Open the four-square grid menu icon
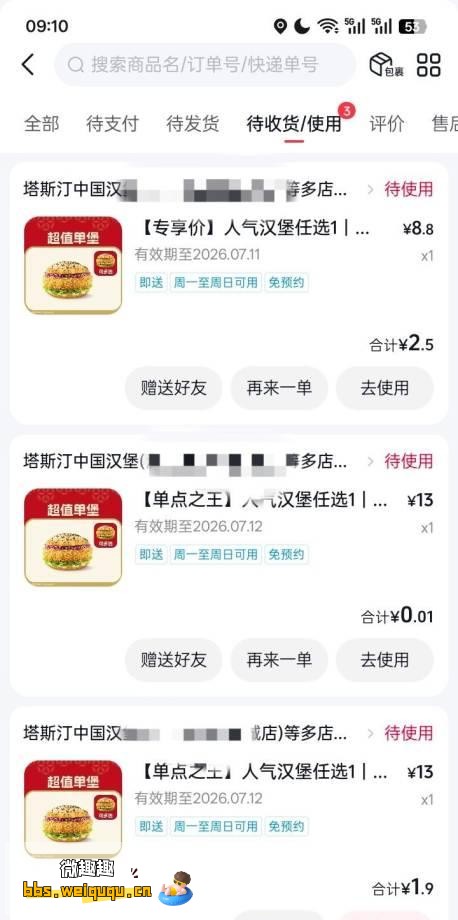The image size is (458, 920). click(x=429, y=65)
